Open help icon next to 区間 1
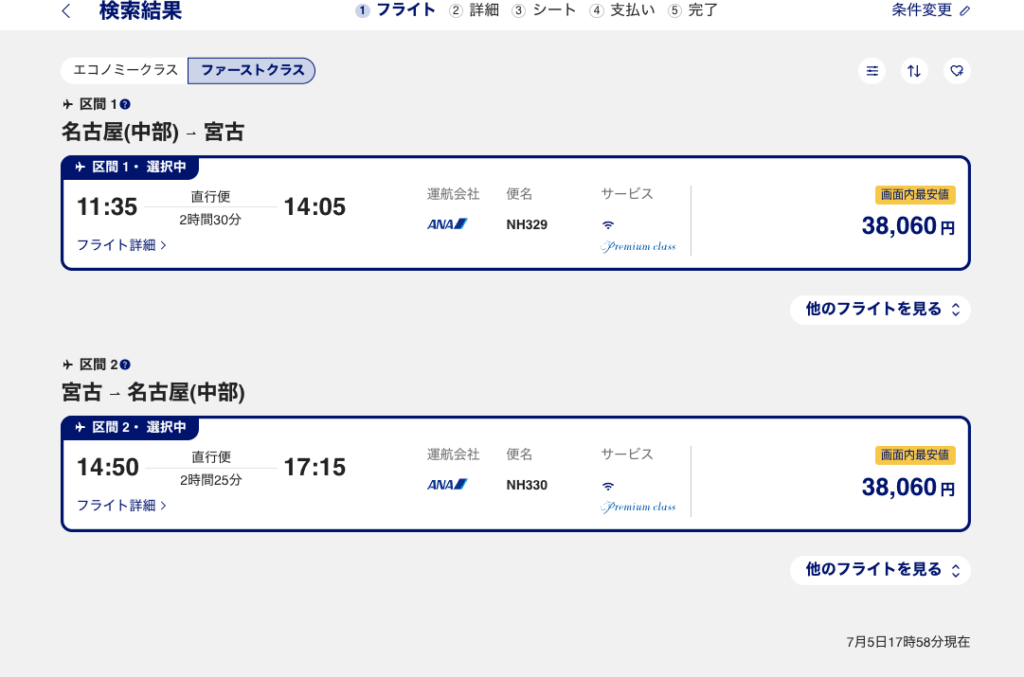This screenshot has height=677, width=1024. point(125,104)
